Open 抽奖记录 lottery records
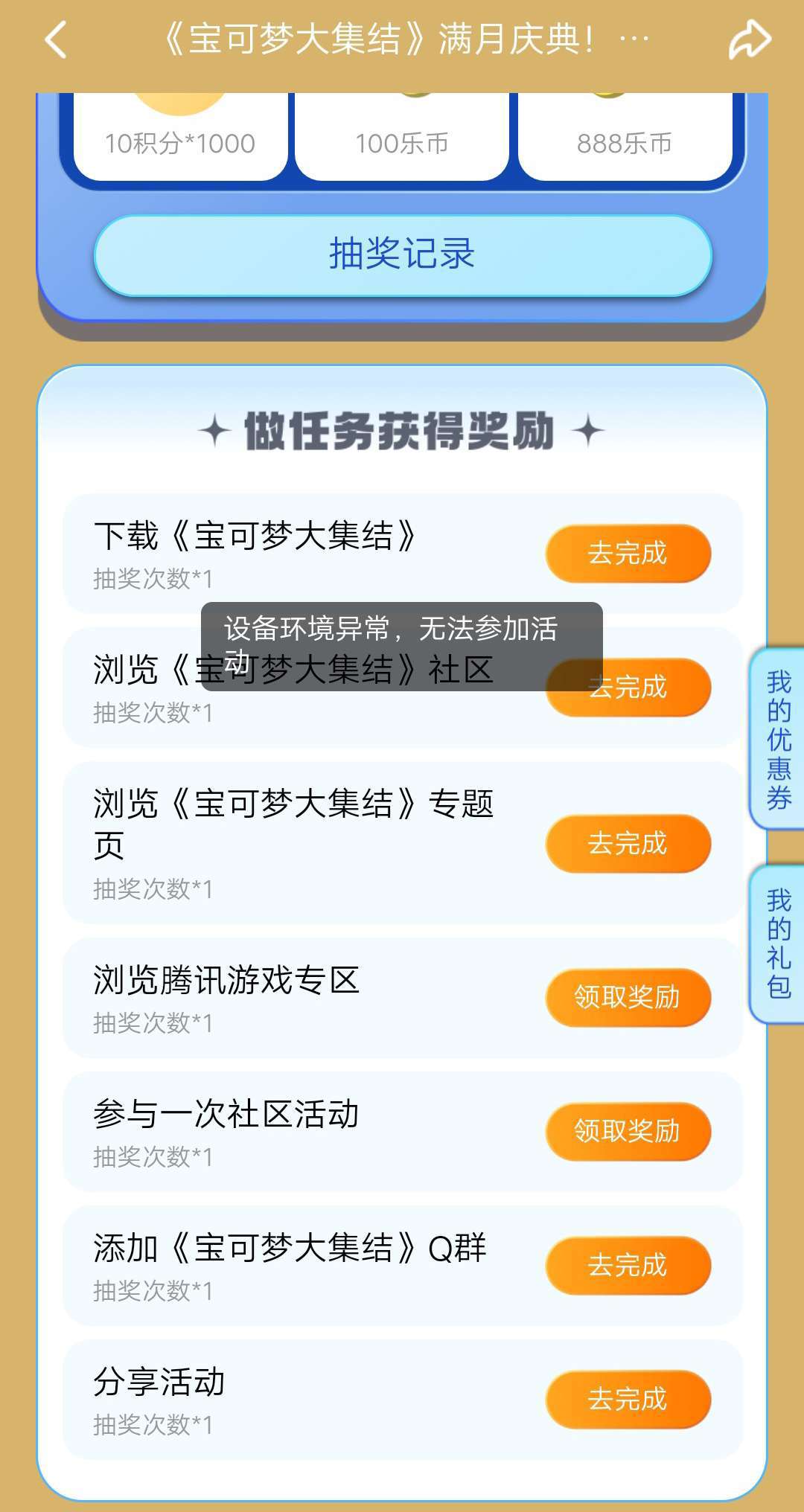Image resolution: width=804 pixels, height=1512 pixels. [x=403, y=254]
